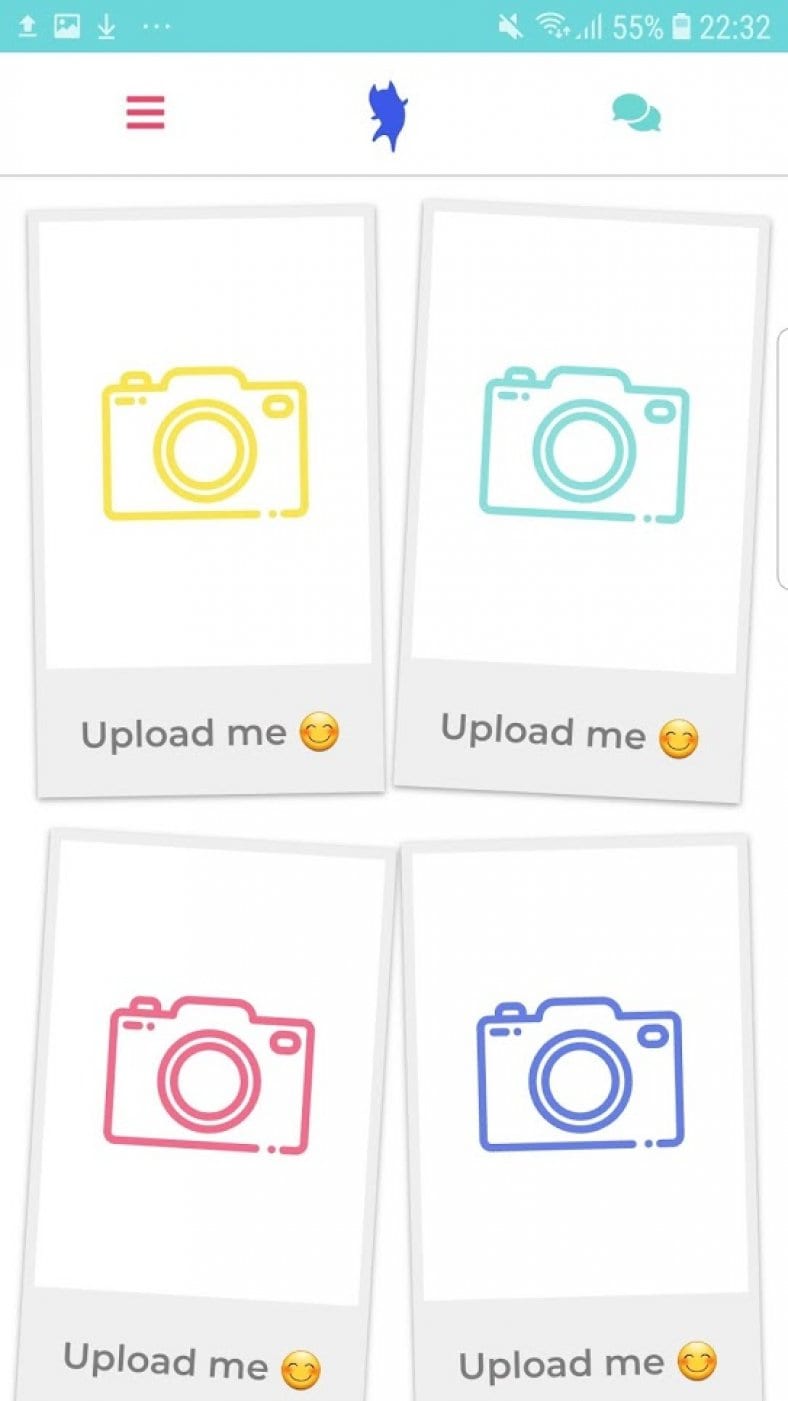
Task: Click the bottom-left Upload me label
Action: click(x=165, y=1362)
